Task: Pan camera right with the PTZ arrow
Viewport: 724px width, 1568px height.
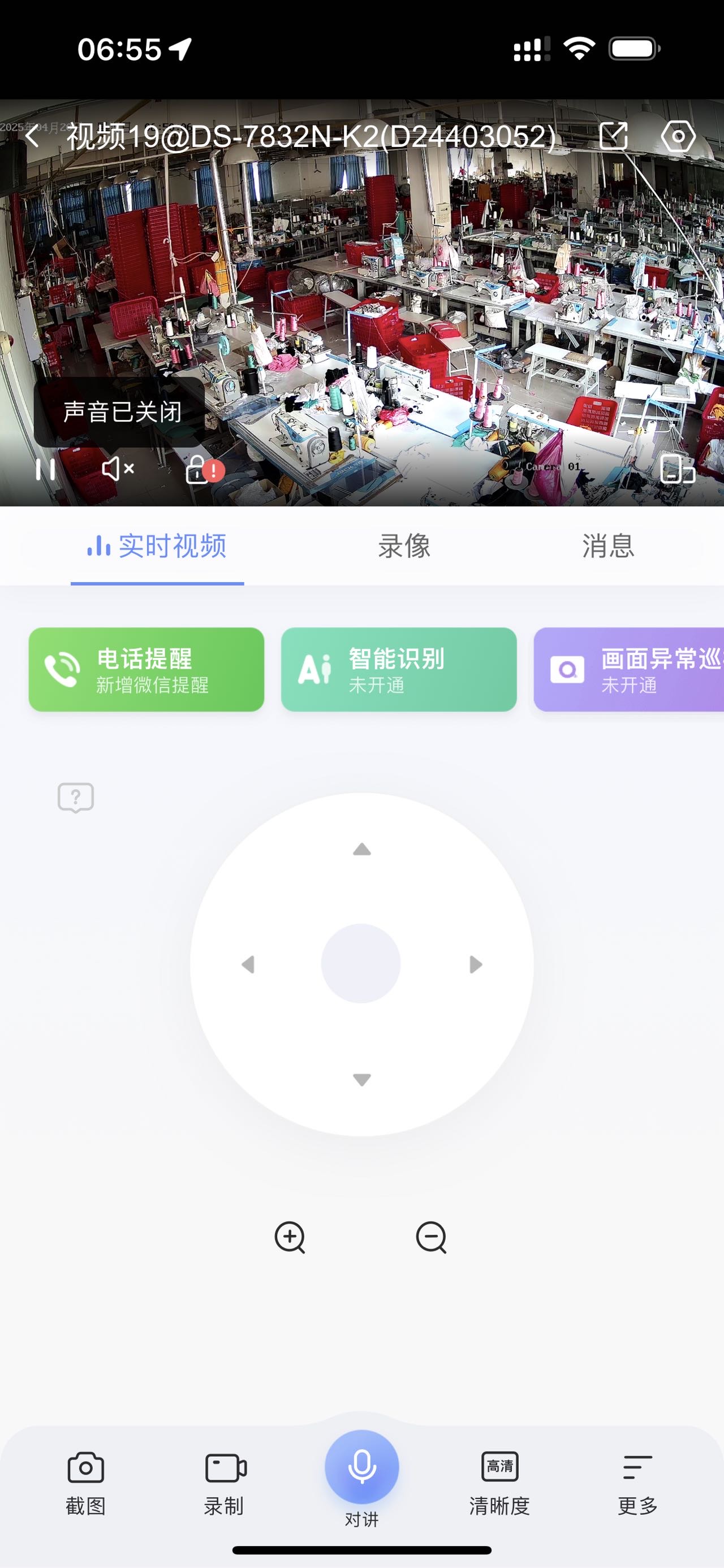Action: (x=476, y=964)
